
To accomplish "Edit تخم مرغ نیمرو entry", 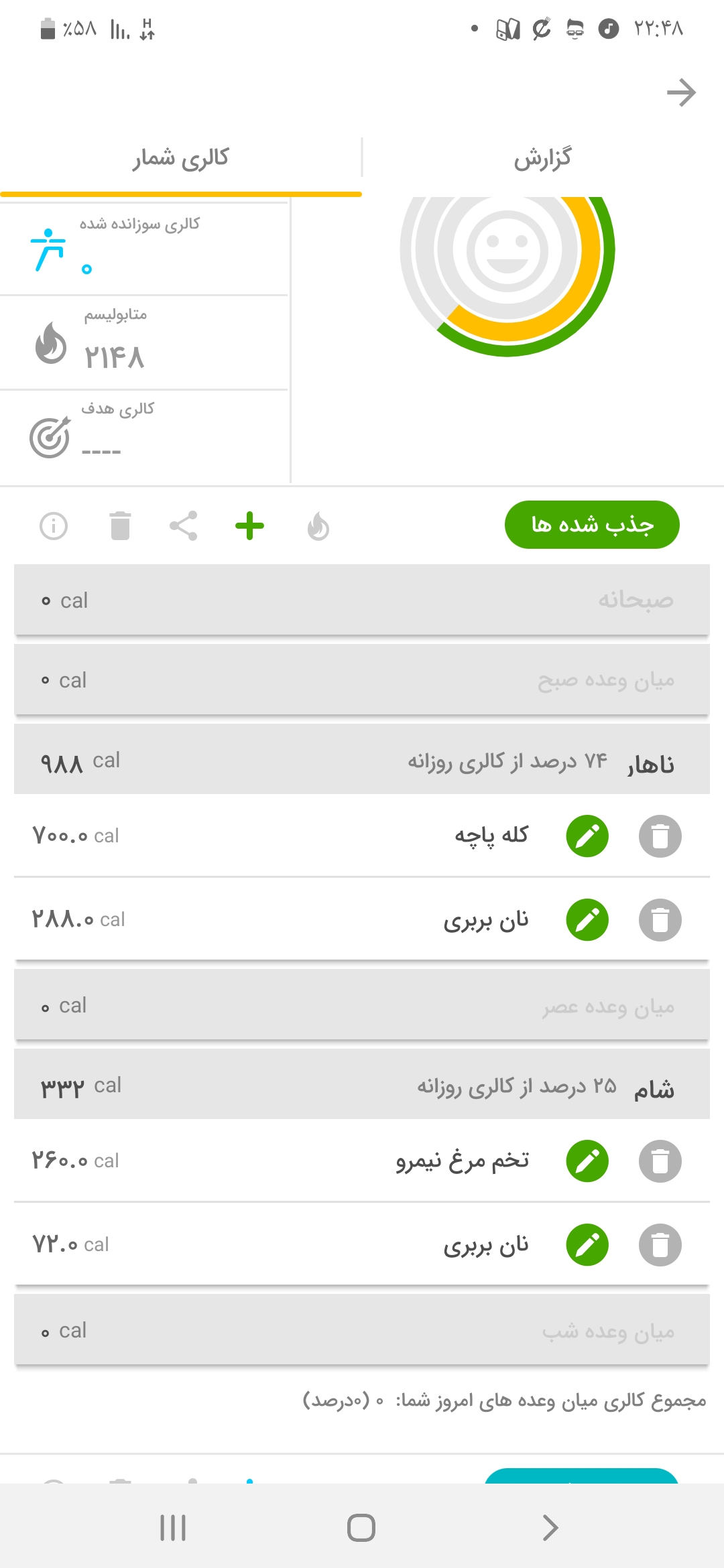I will tap(587, 1161).
